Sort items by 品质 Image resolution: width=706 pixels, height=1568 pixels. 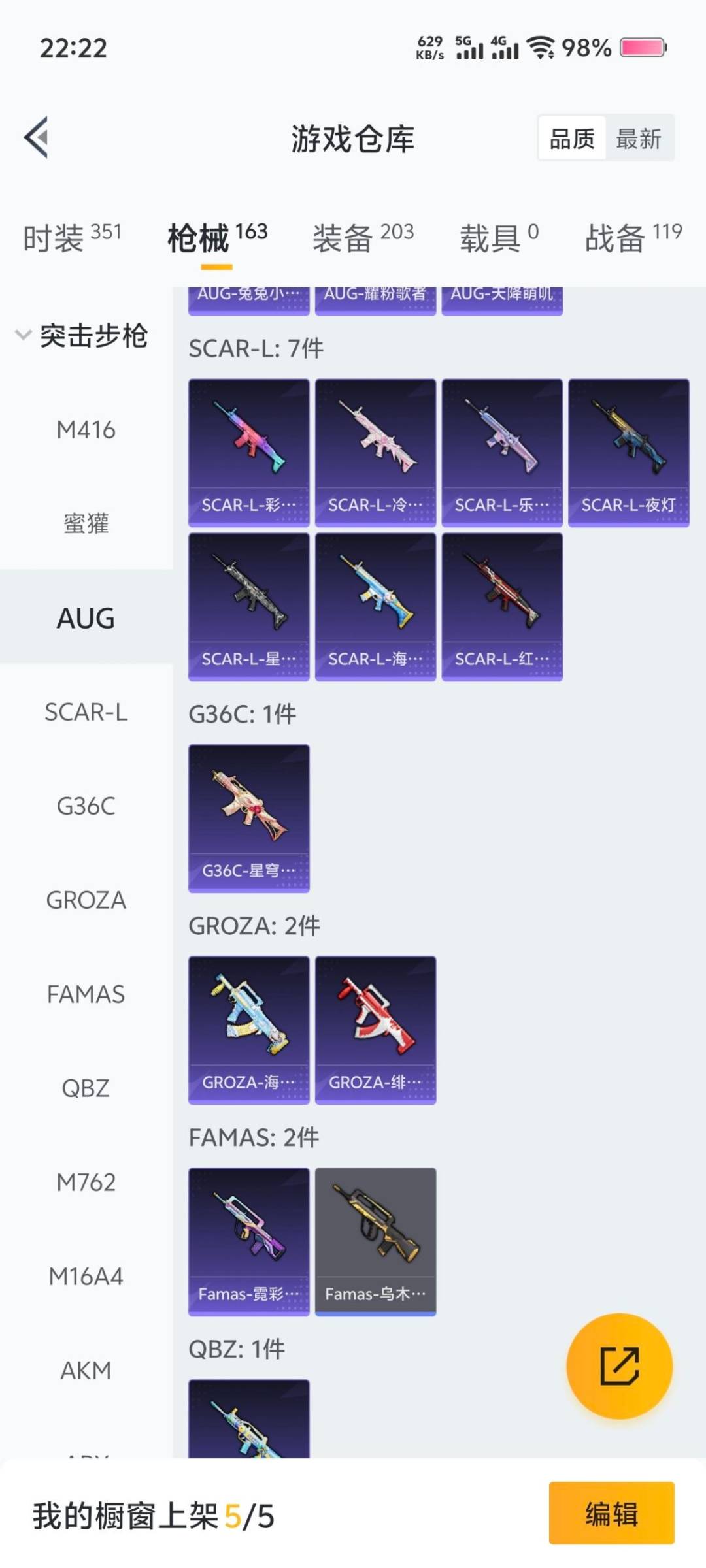point(572,139)
